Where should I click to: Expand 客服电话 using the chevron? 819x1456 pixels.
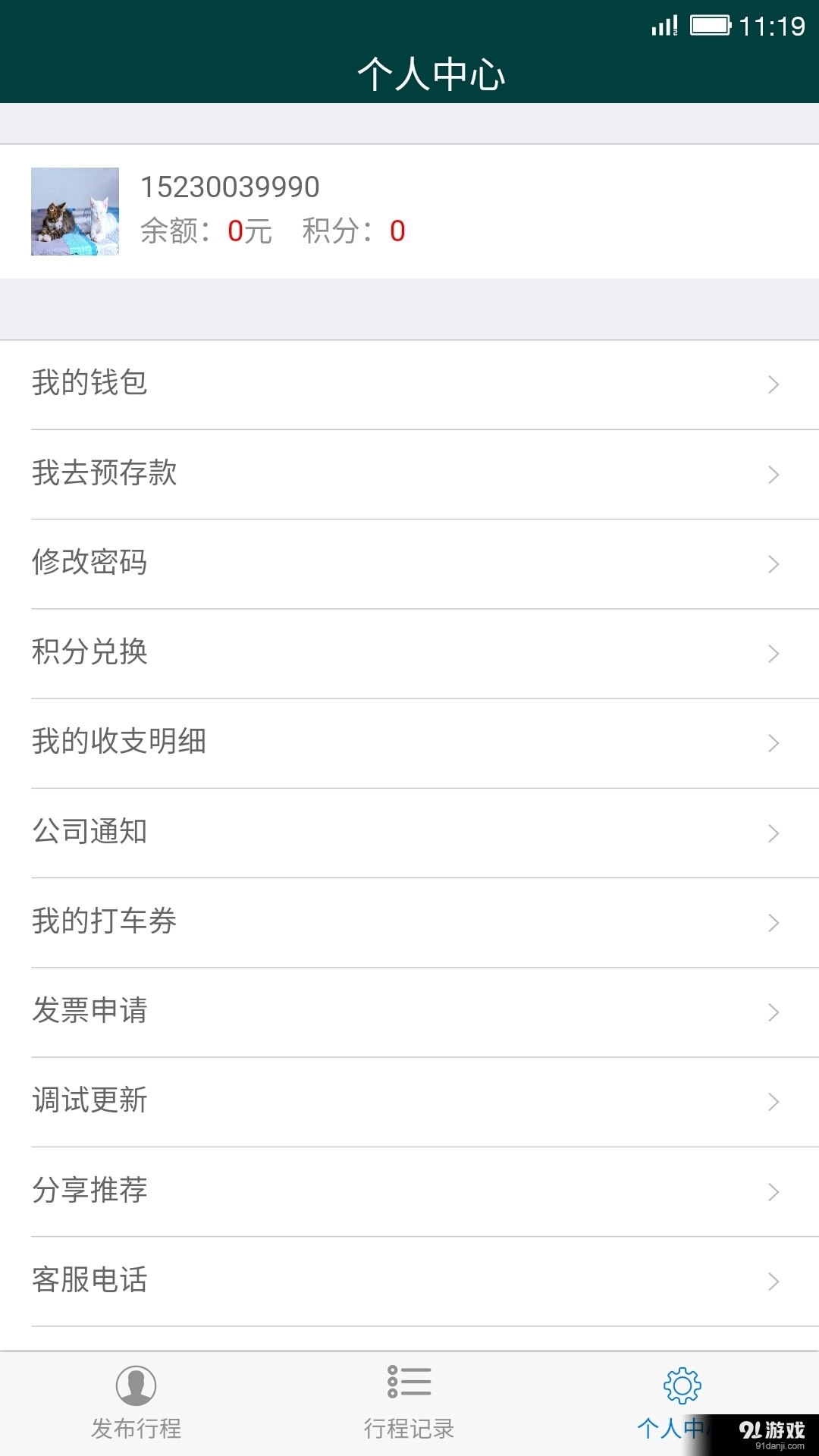click(773, 1282)
